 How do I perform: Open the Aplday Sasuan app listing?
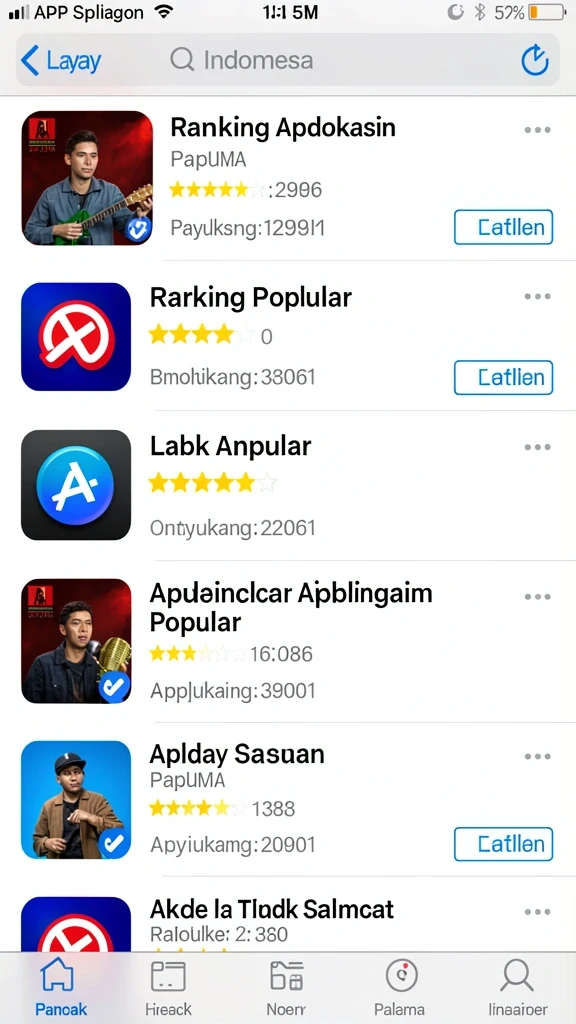click(287, 799)
